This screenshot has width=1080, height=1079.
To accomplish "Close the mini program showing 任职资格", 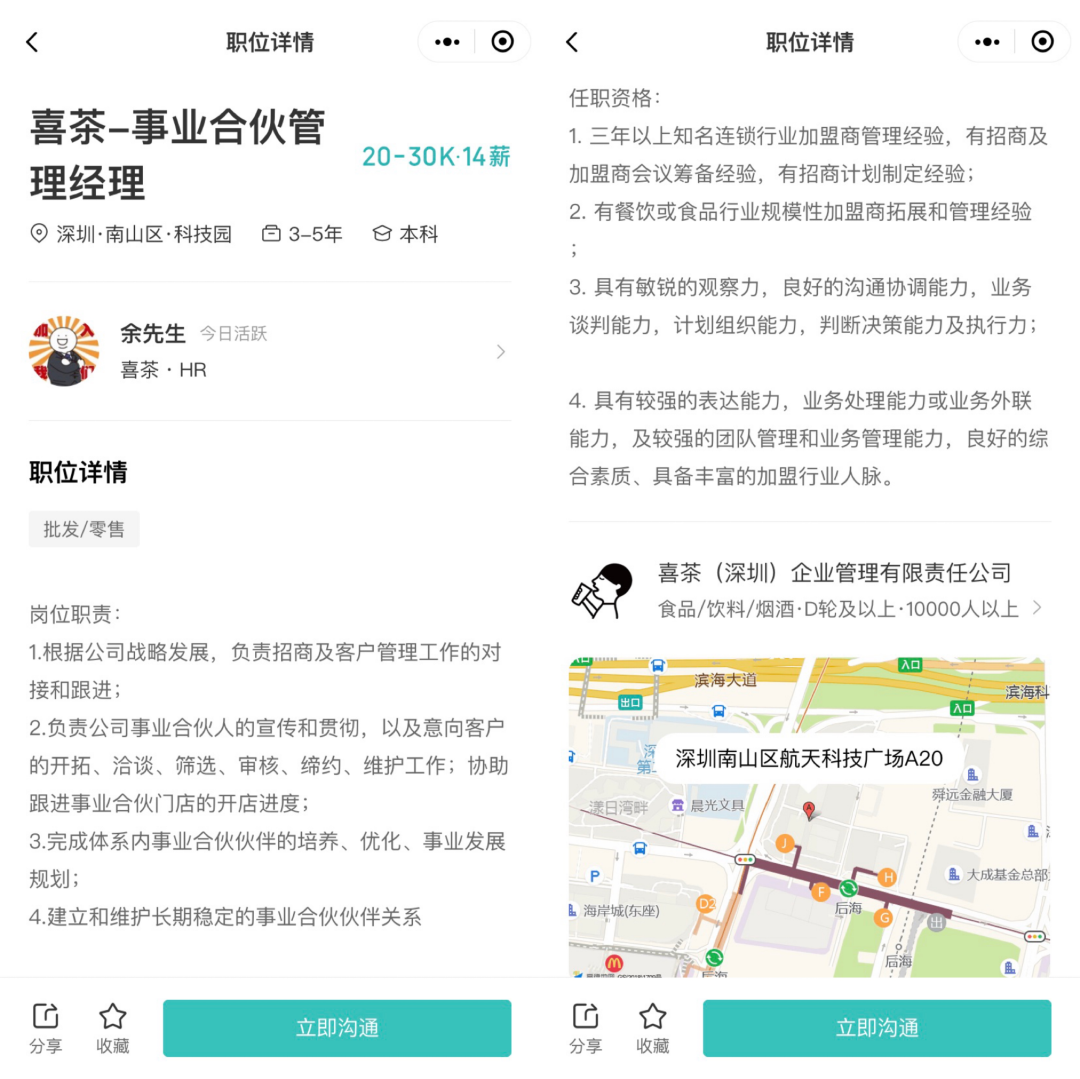I will tap(1043, 42).
